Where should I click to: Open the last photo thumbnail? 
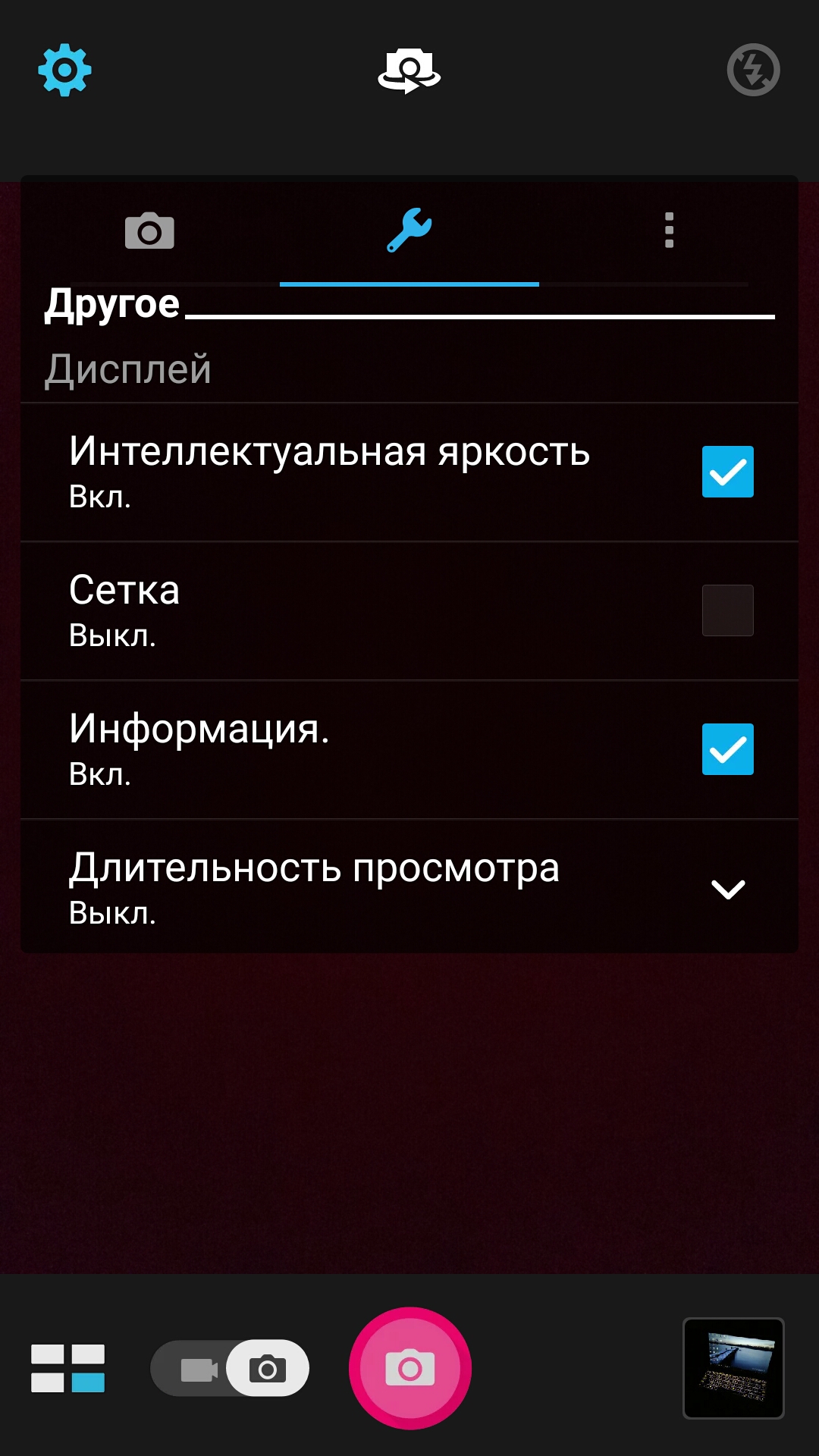click(733, 1368)
